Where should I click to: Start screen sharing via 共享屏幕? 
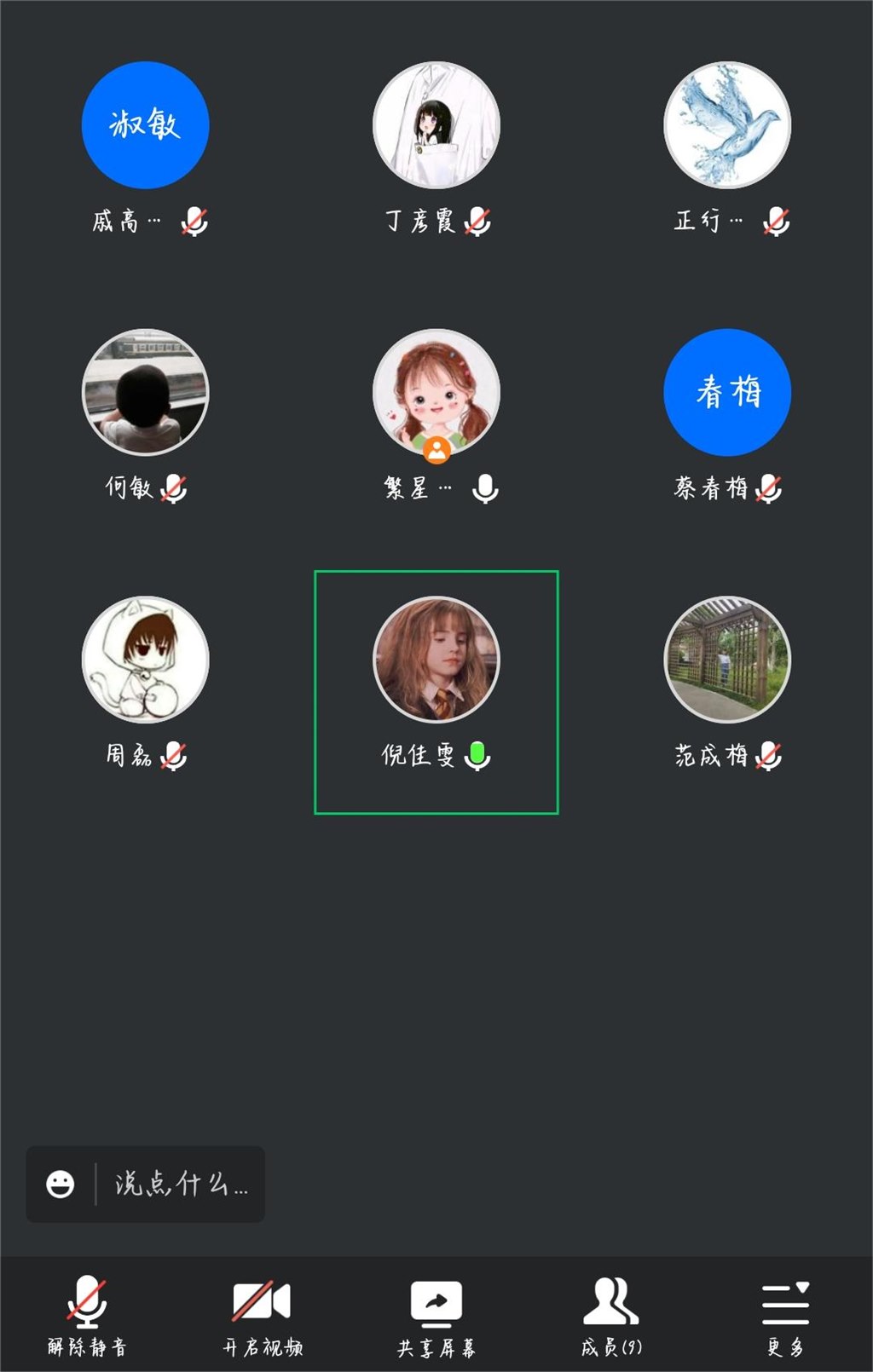[x=436, y=1313]
